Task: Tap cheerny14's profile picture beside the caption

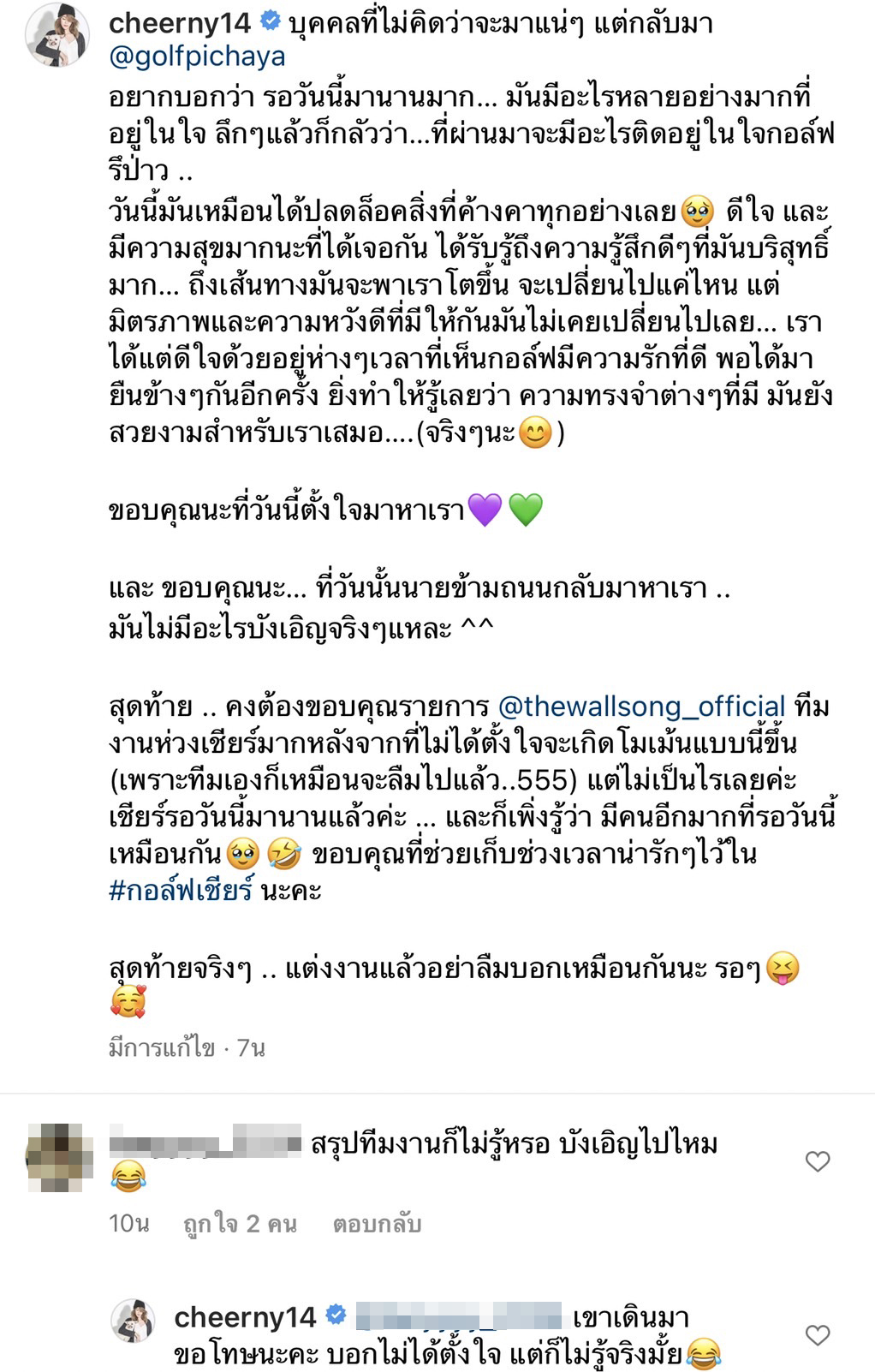Action: [57, 39]
